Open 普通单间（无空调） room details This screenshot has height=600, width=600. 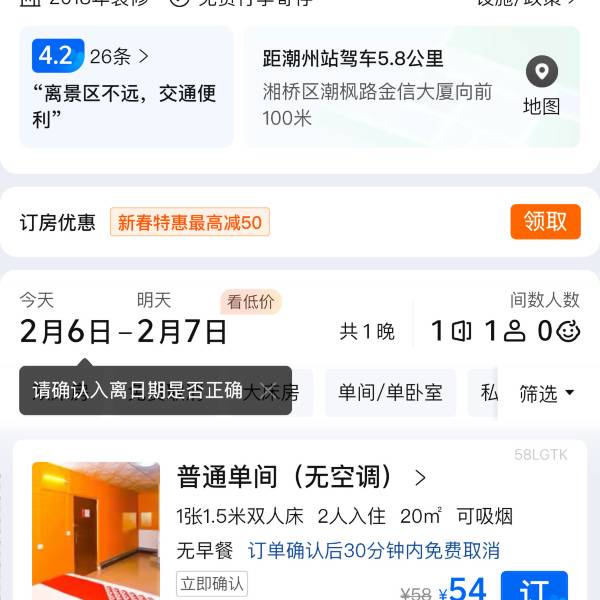pyautogui.click(x=302, y=477)
